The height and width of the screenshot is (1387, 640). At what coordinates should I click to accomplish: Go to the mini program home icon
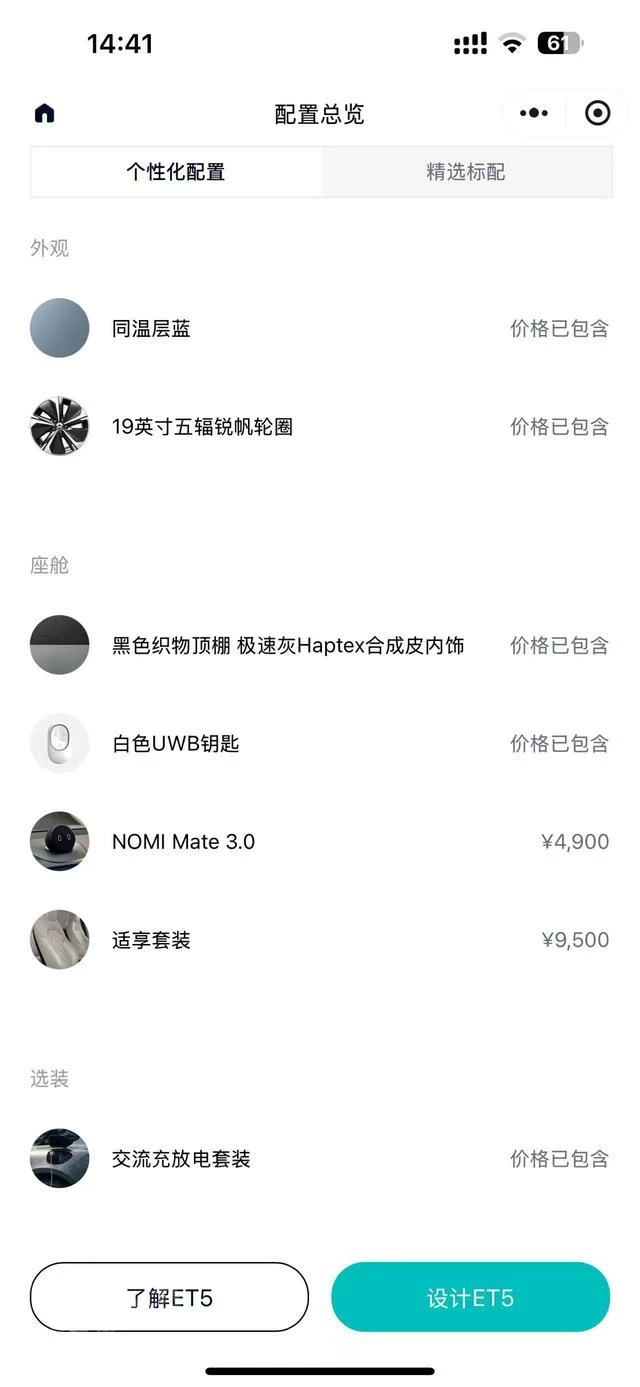44,113
